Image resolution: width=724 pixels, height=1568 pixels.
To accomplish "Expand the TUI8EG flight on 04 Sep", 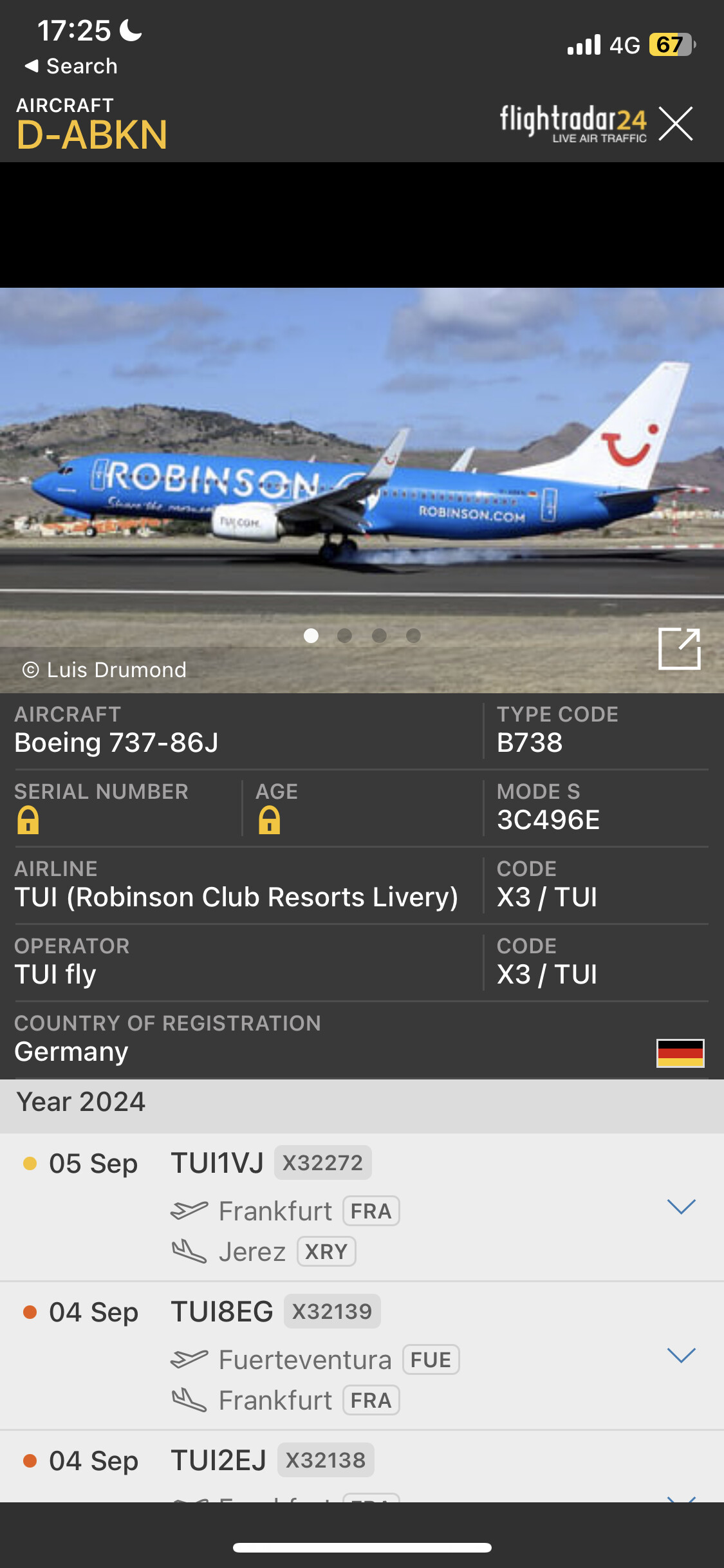I will (682, 1355).
